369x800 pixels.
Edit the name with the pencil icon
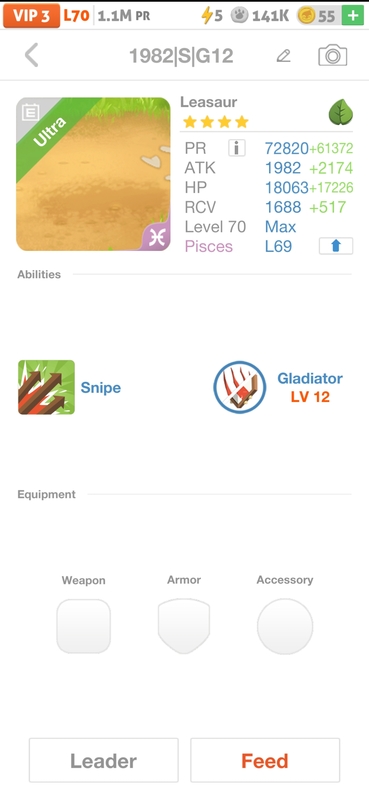click(x=283, y=56)
